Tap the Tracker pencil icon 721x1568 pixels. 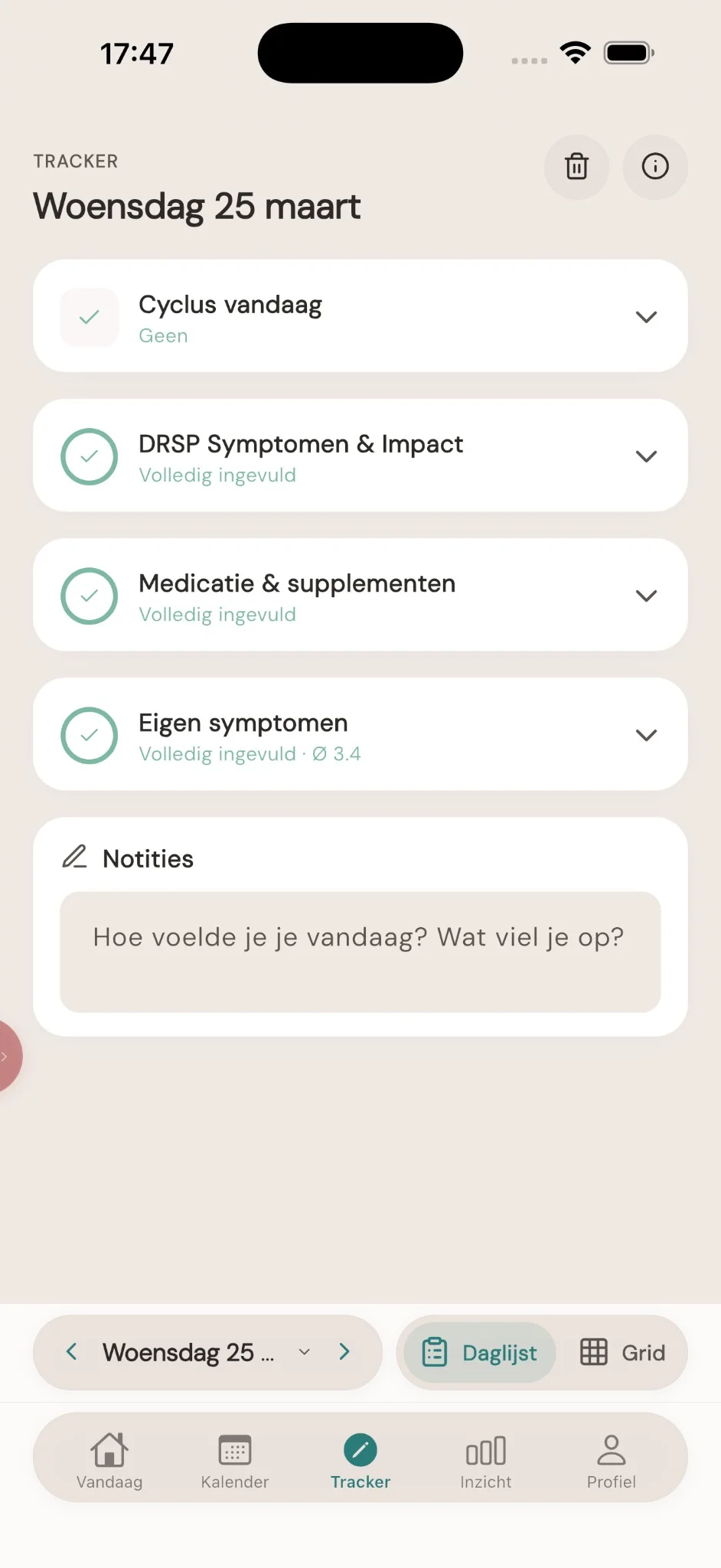[360, 1449]
